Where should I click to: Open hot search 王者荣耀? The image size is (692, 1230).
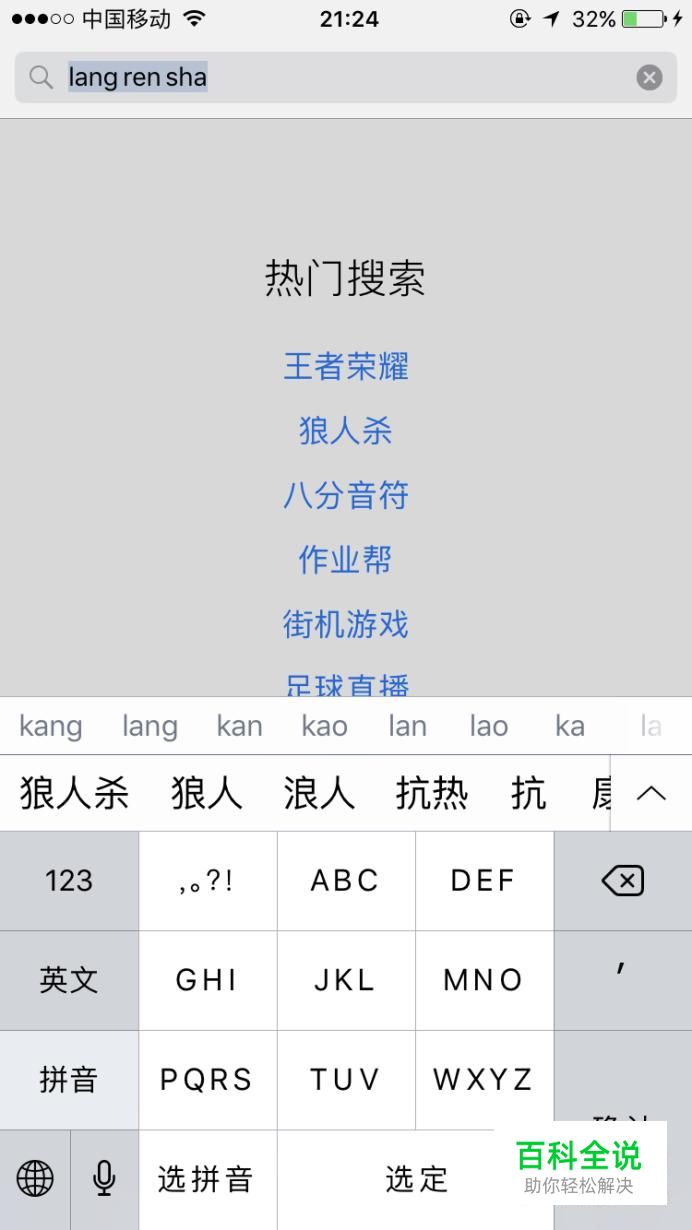tap(346, 366)
